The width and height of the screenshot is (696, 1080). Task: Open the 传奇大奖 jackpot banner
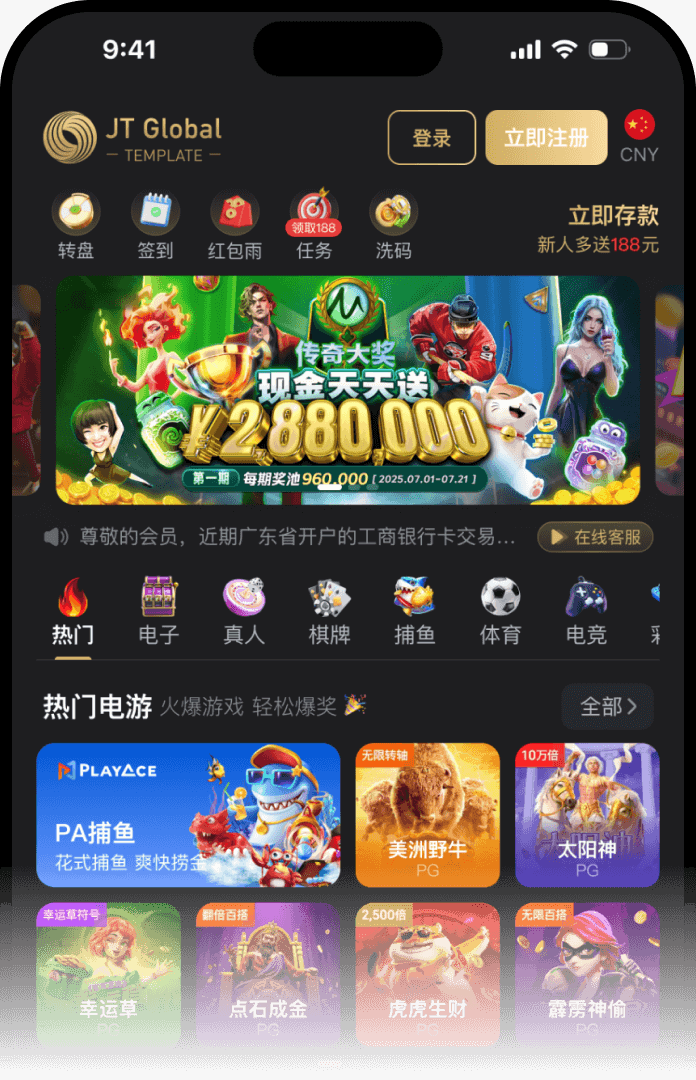point(347,390)
